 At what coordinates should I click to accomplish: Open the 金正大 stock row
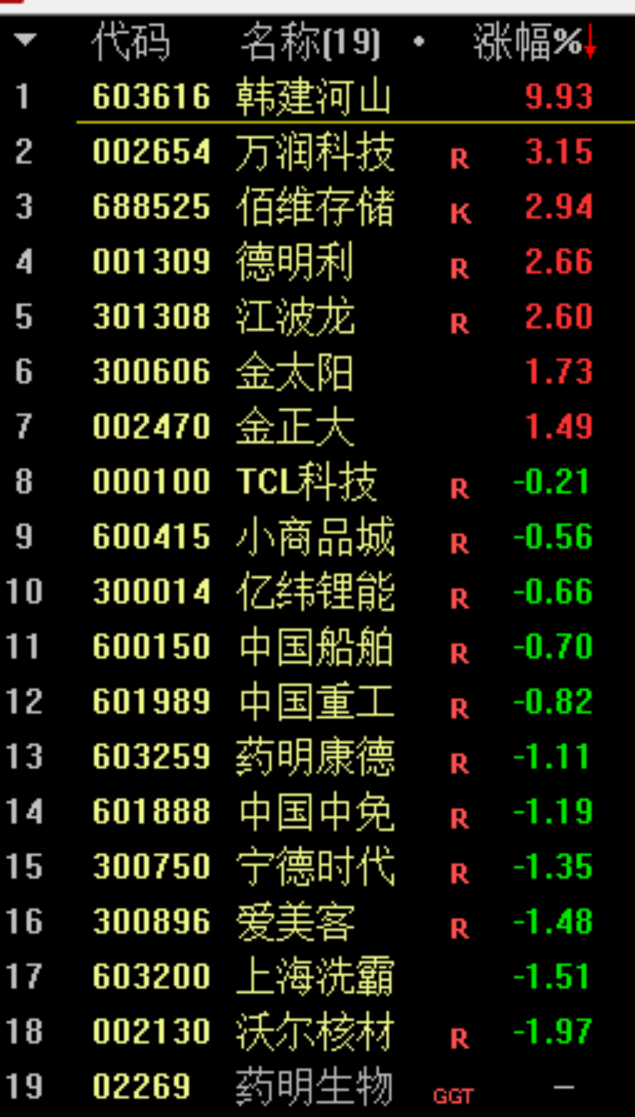pos(295,427)
